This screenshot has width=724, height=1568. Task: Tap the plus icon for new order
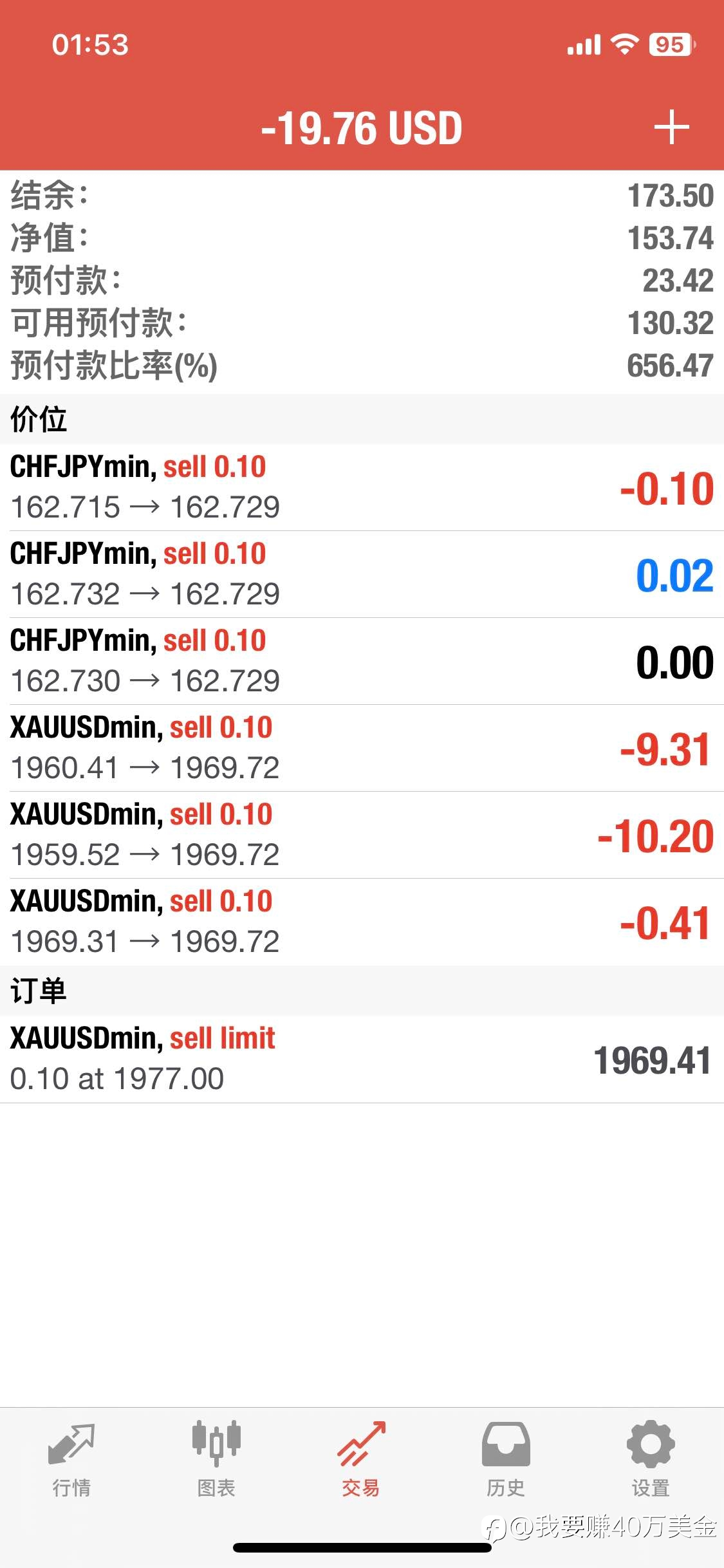[x=671, y=127]
